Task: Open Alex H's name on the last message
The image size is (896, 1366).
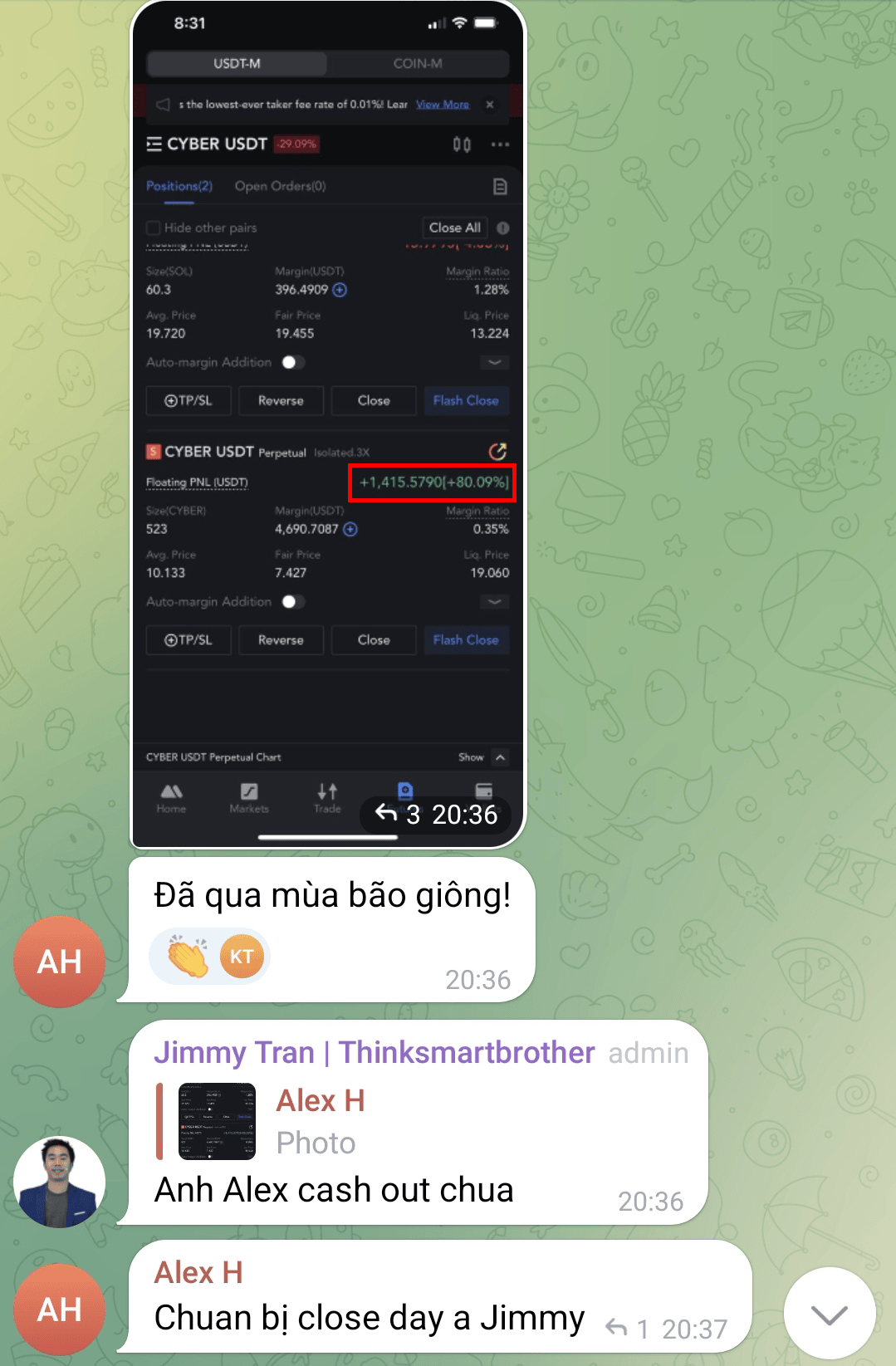Action: (198, 1272)
